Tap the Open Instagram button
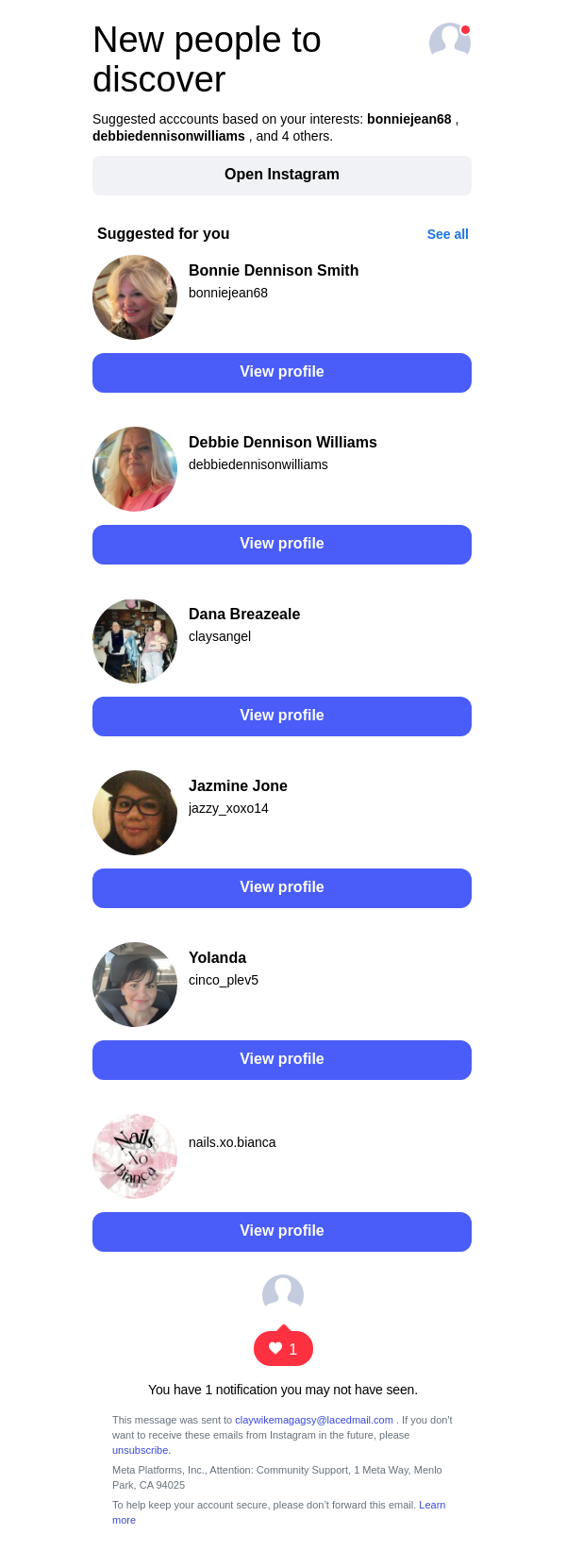Viewport: 566px width, 1568px height. tap(282, 176)
